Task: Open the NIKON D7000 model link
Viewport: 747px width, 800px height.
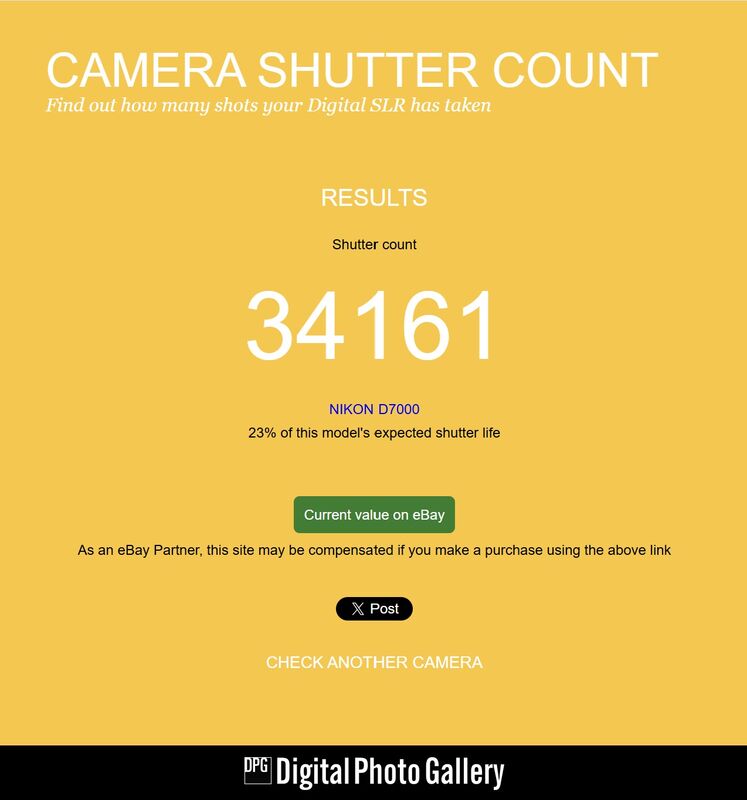Action: pyautogui.click(x=374, y=409)
